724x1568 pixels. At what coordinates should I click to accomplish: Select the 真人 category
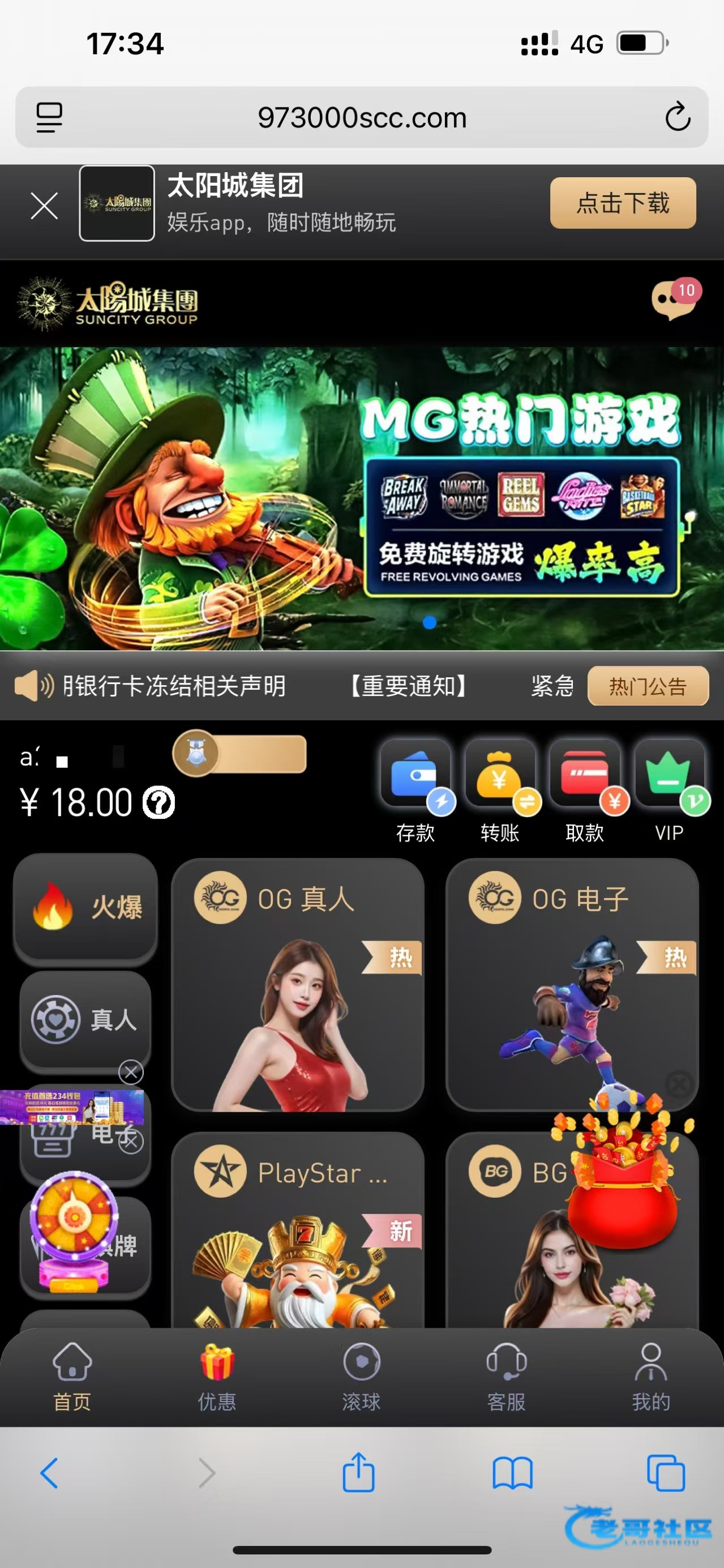(85, 1019)
